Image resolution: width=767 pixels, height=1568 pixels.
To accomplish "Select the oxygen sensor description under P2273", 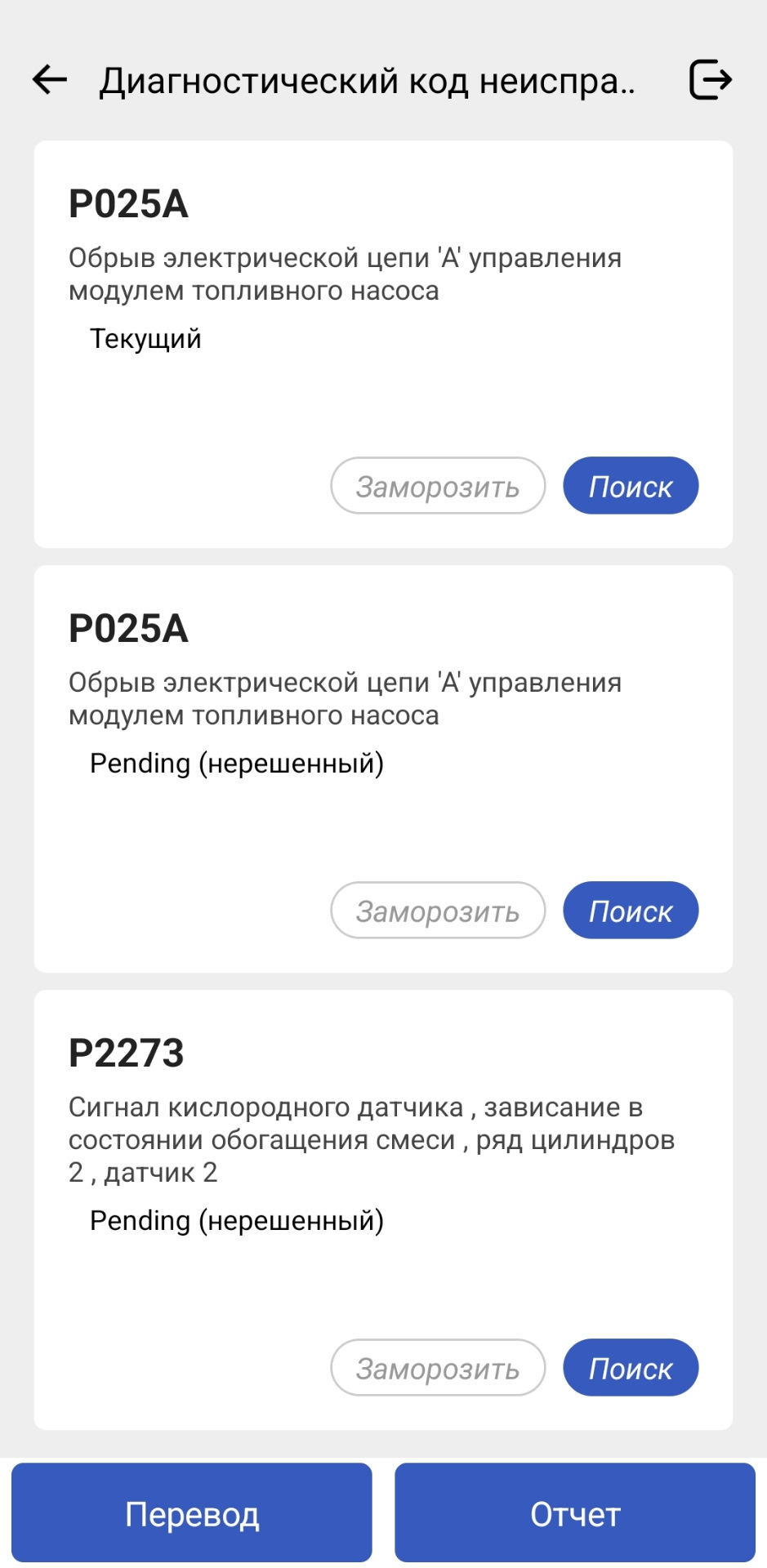I will [372, 1139].
